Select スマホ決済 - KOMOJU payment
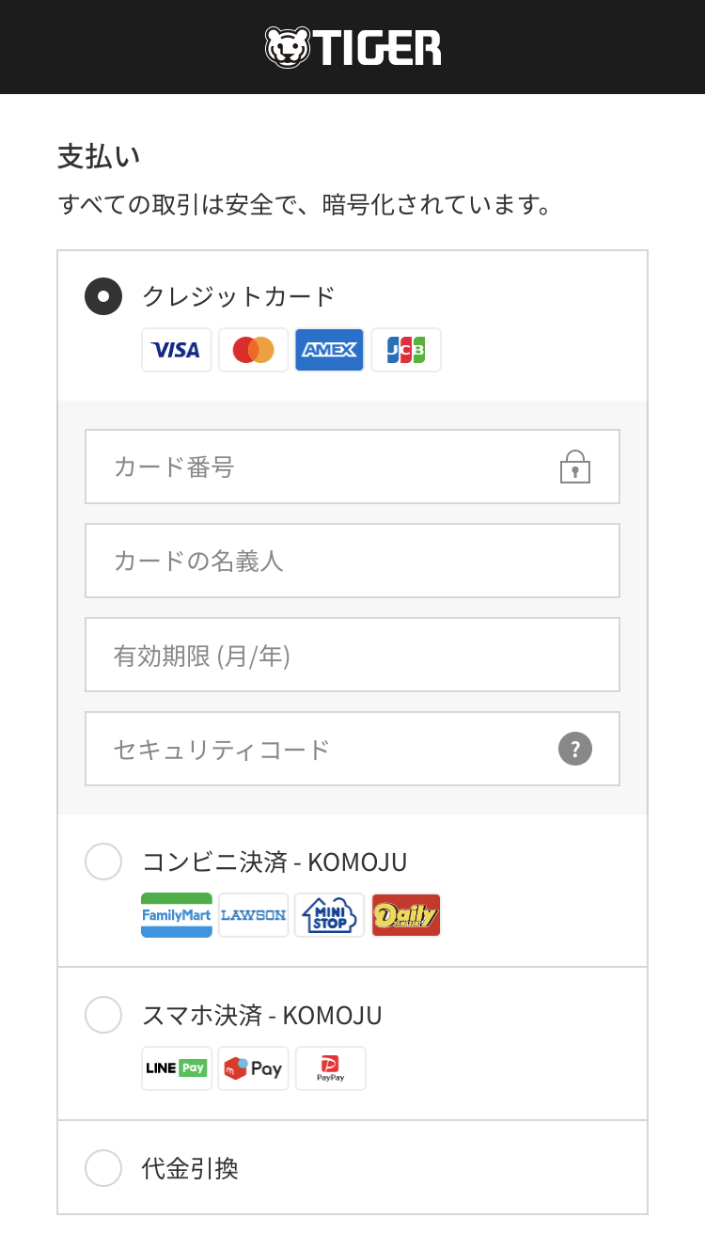This screenshot has width=705, height=1254. pos(103,1015)
